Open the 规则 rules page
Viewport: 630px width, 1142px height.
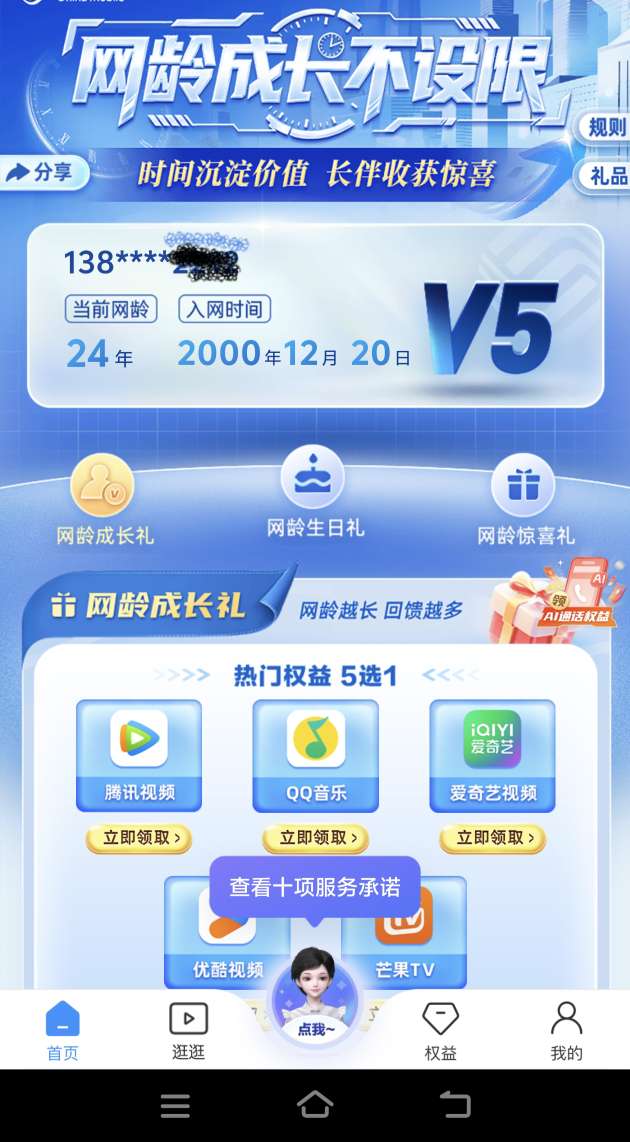coord(606,127)
